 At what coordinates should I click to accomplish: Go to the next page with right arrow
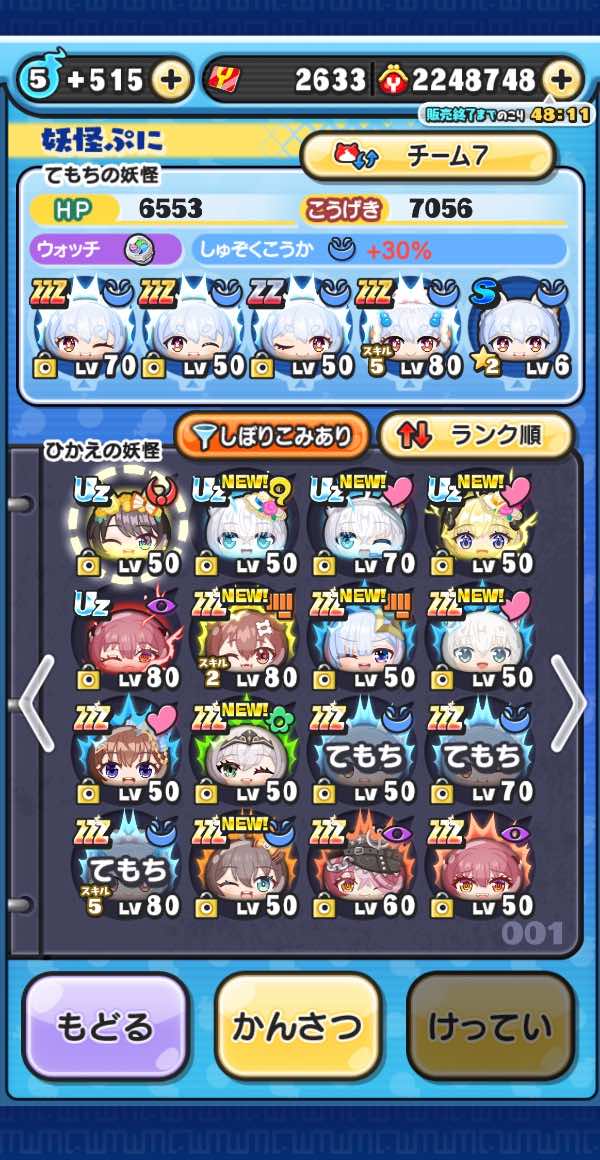coord(567,704)
